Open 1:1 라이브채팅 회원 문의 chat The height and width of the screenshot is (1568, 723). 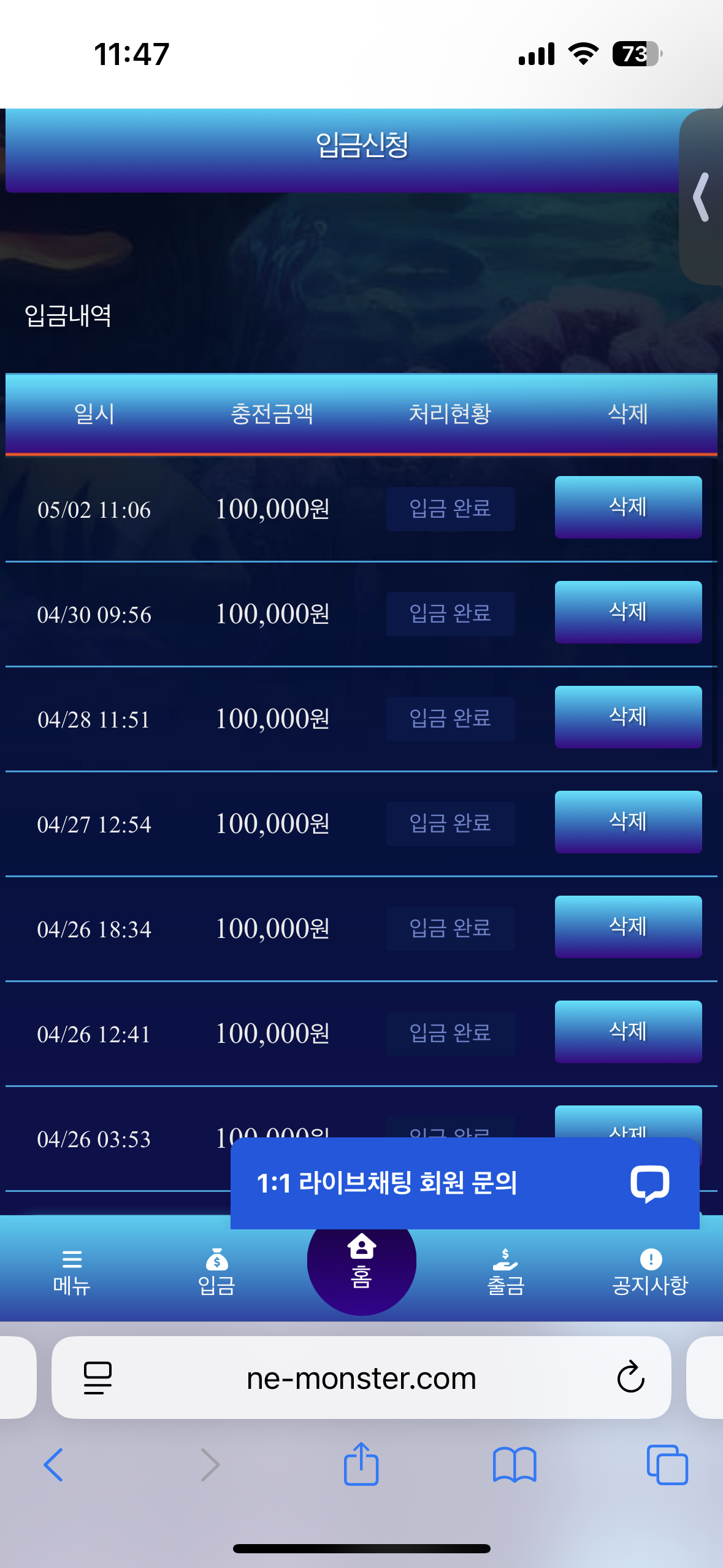[x=465, y=1183]
